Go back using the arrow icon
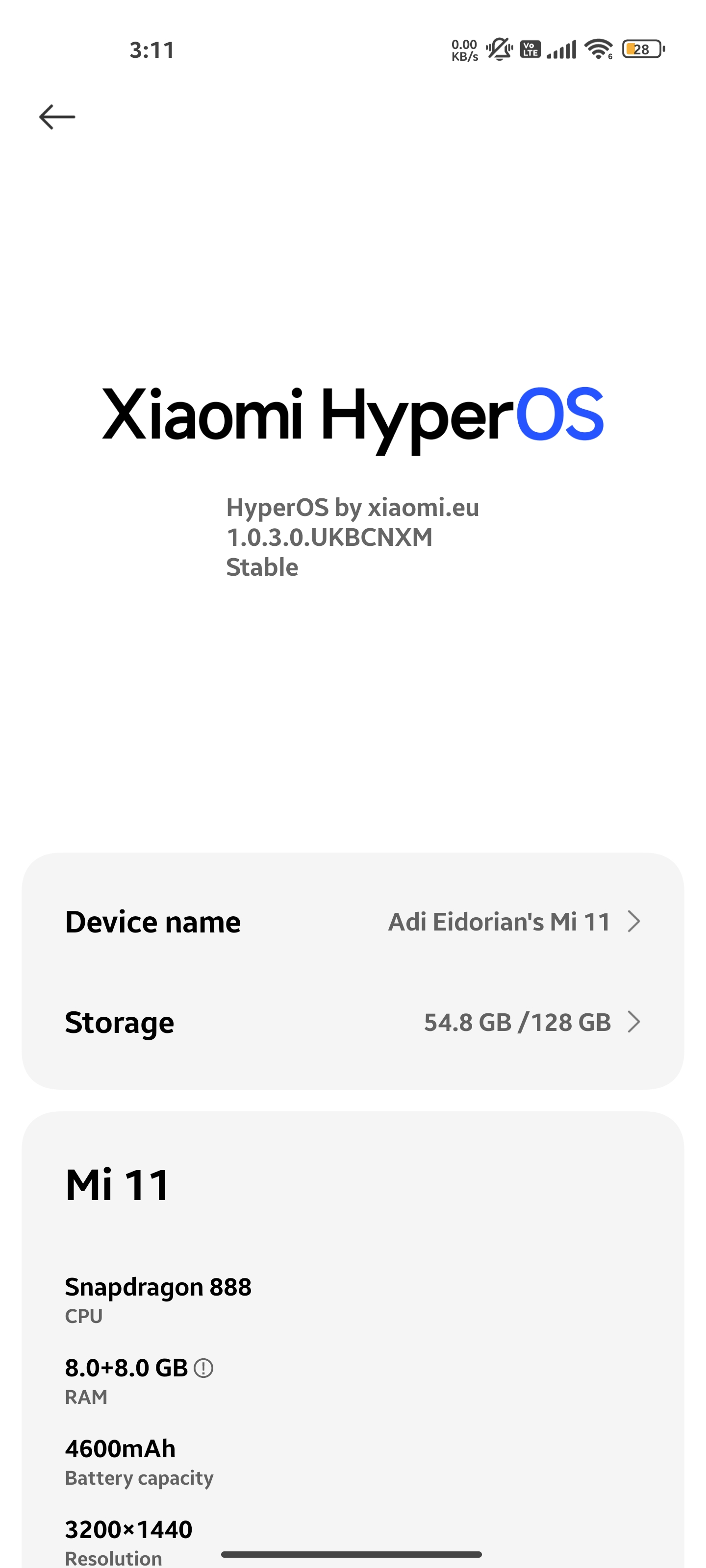 pos(57,117)
